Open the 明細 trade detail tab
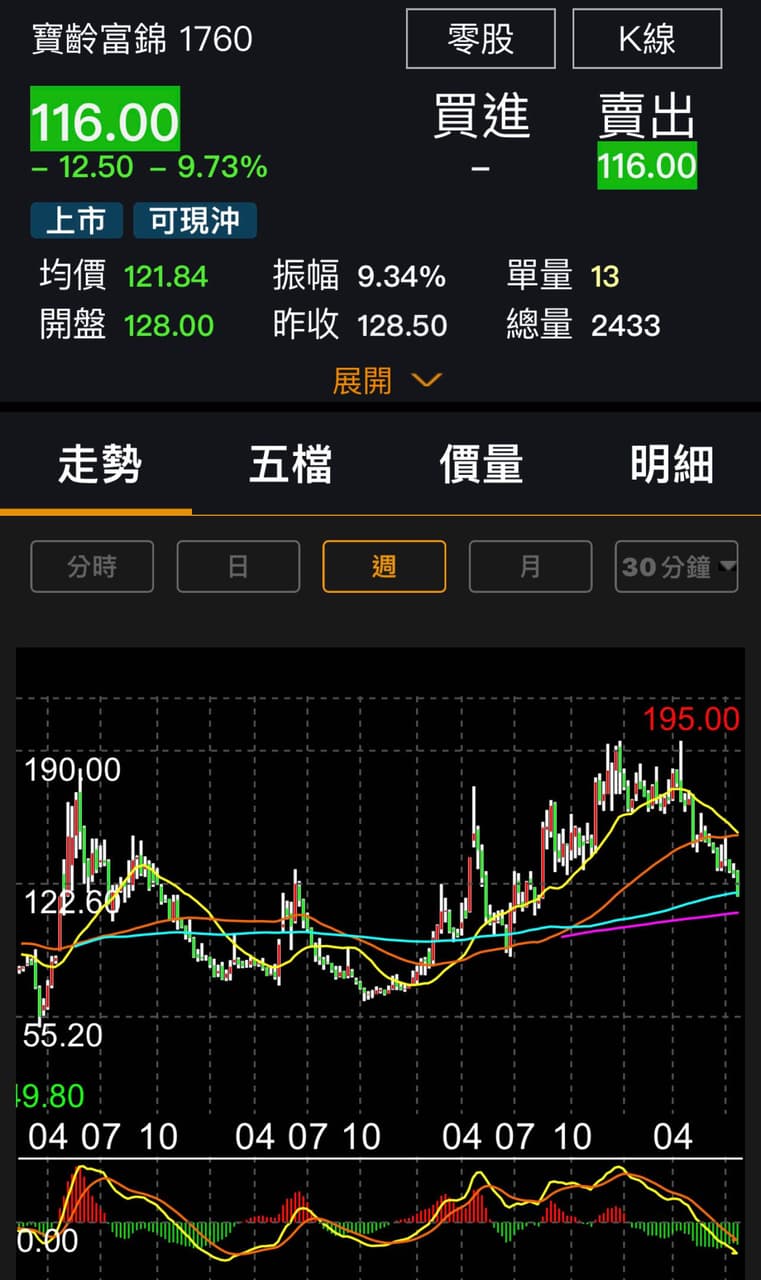This screenshot has height=1280, width=761. tap(672, 465)
